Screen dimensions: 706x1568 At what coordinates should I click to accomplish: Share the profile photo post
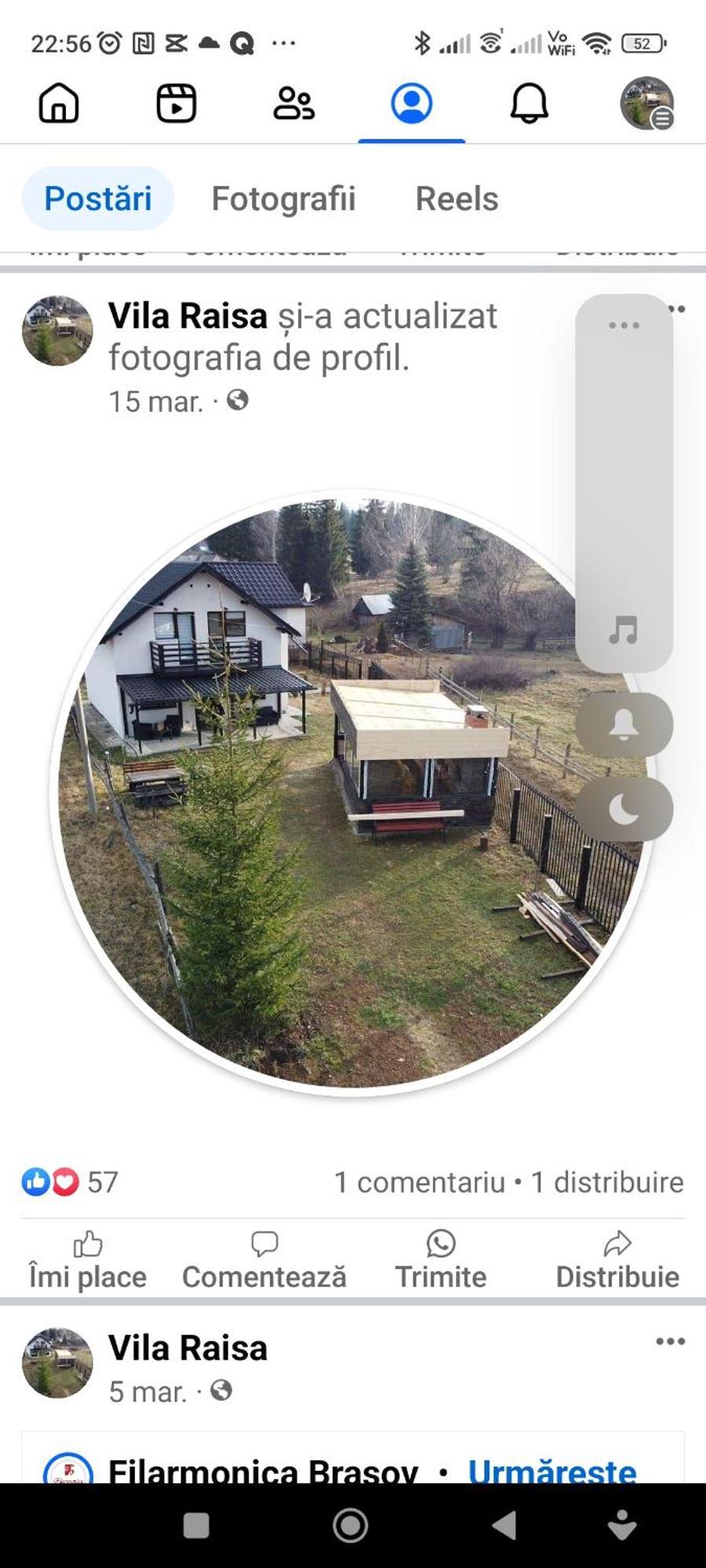[617, 1261]
